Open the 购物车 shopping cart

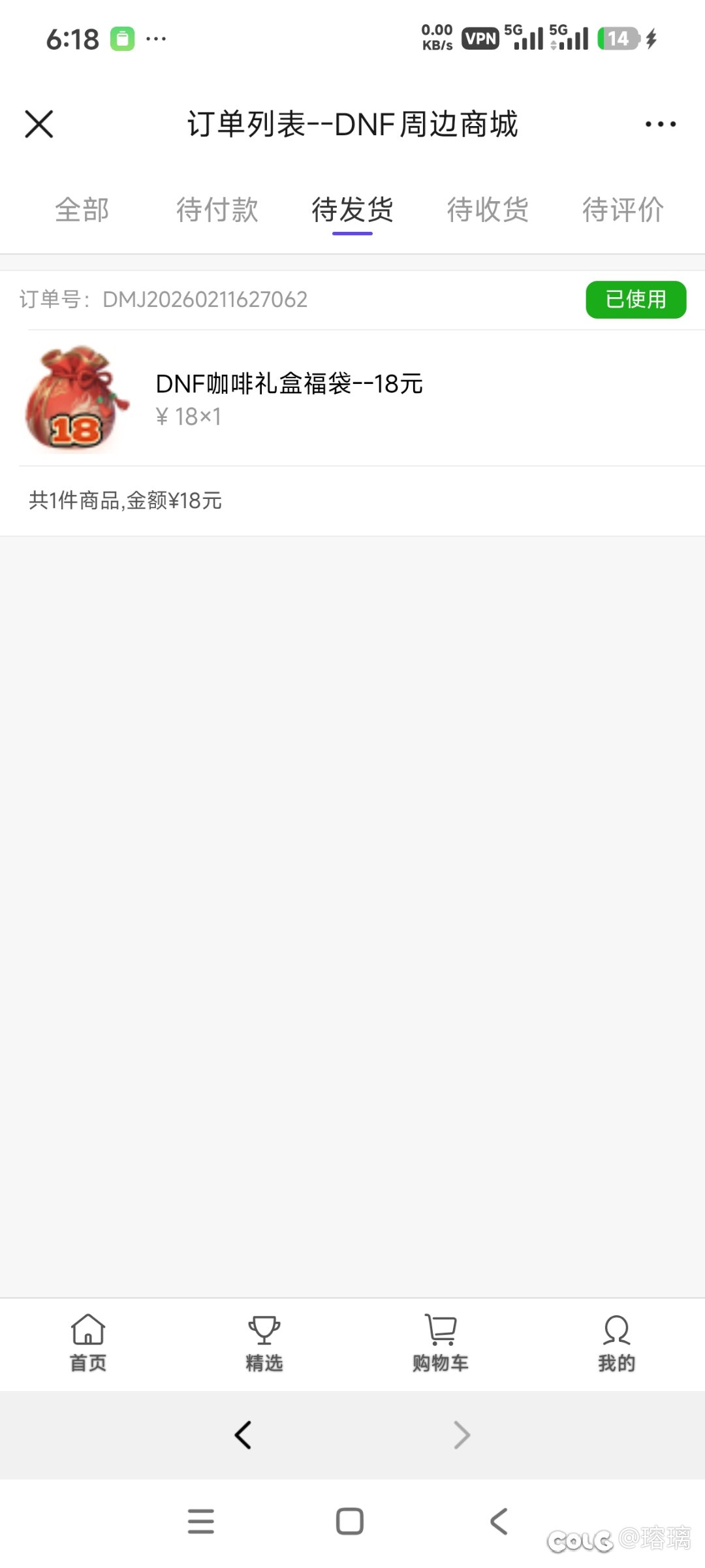tap(441, 1343)
